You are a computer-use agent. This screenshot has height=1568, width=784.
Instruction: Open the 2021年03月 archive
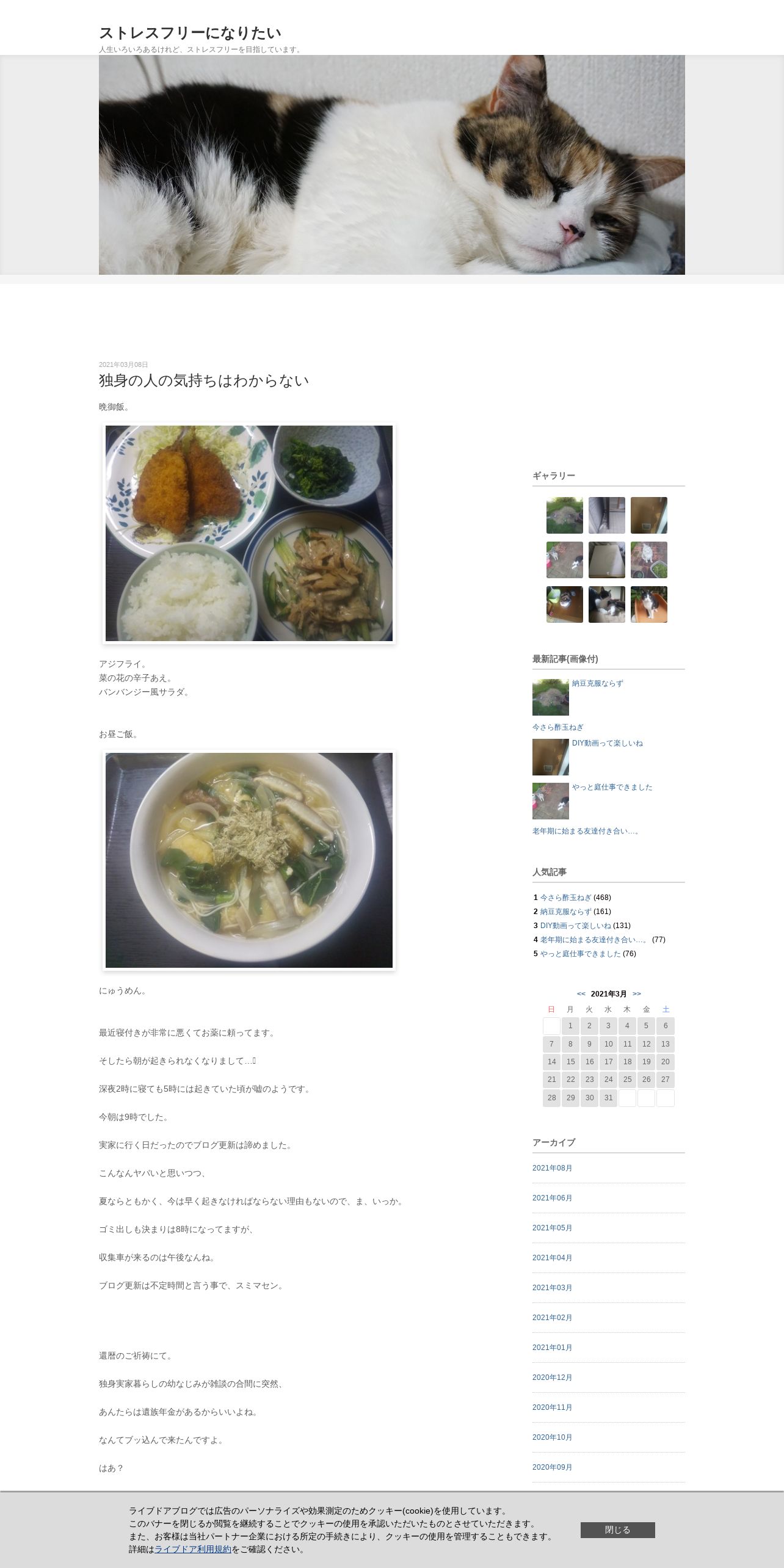coord(552,1288)
